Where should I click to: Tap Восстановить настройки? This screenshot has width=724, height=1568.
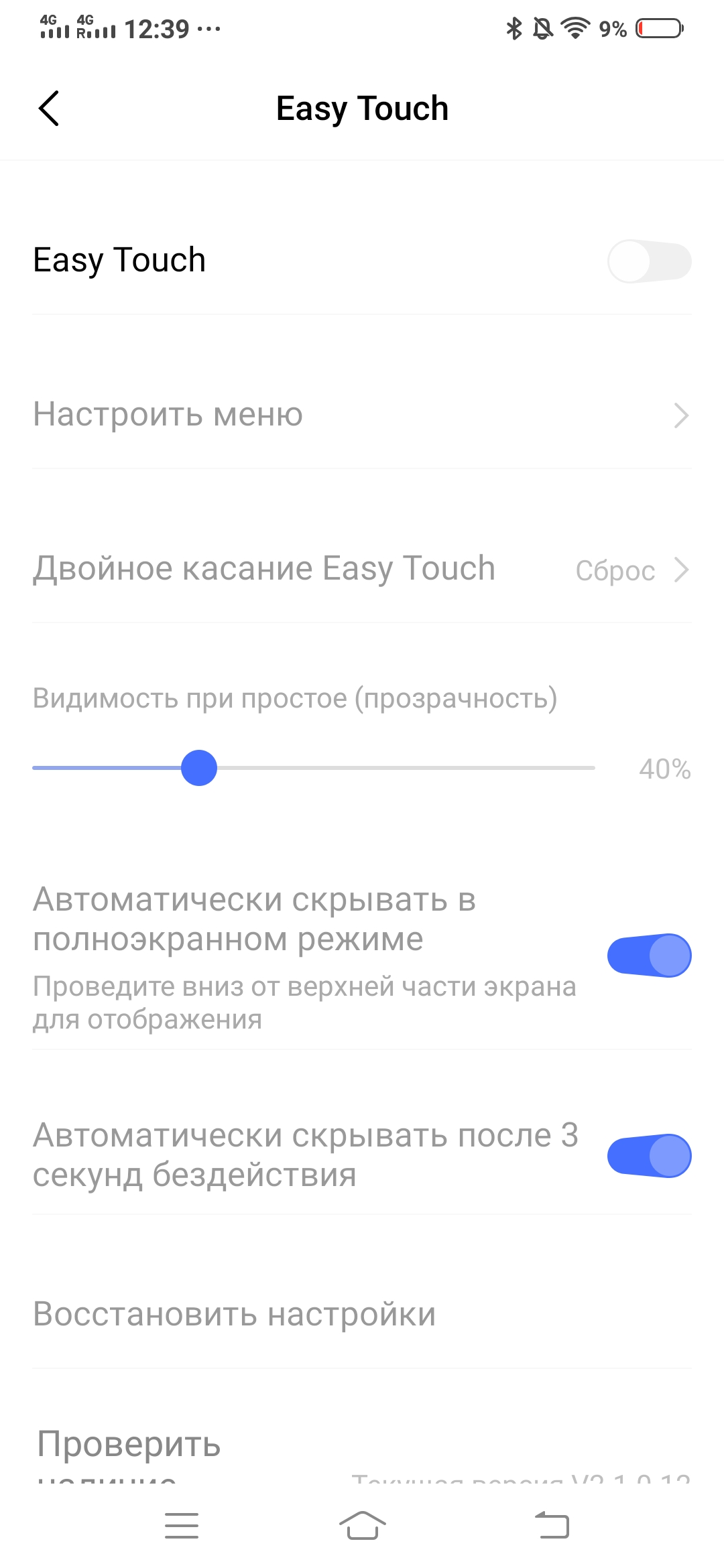click(235, 1314)
